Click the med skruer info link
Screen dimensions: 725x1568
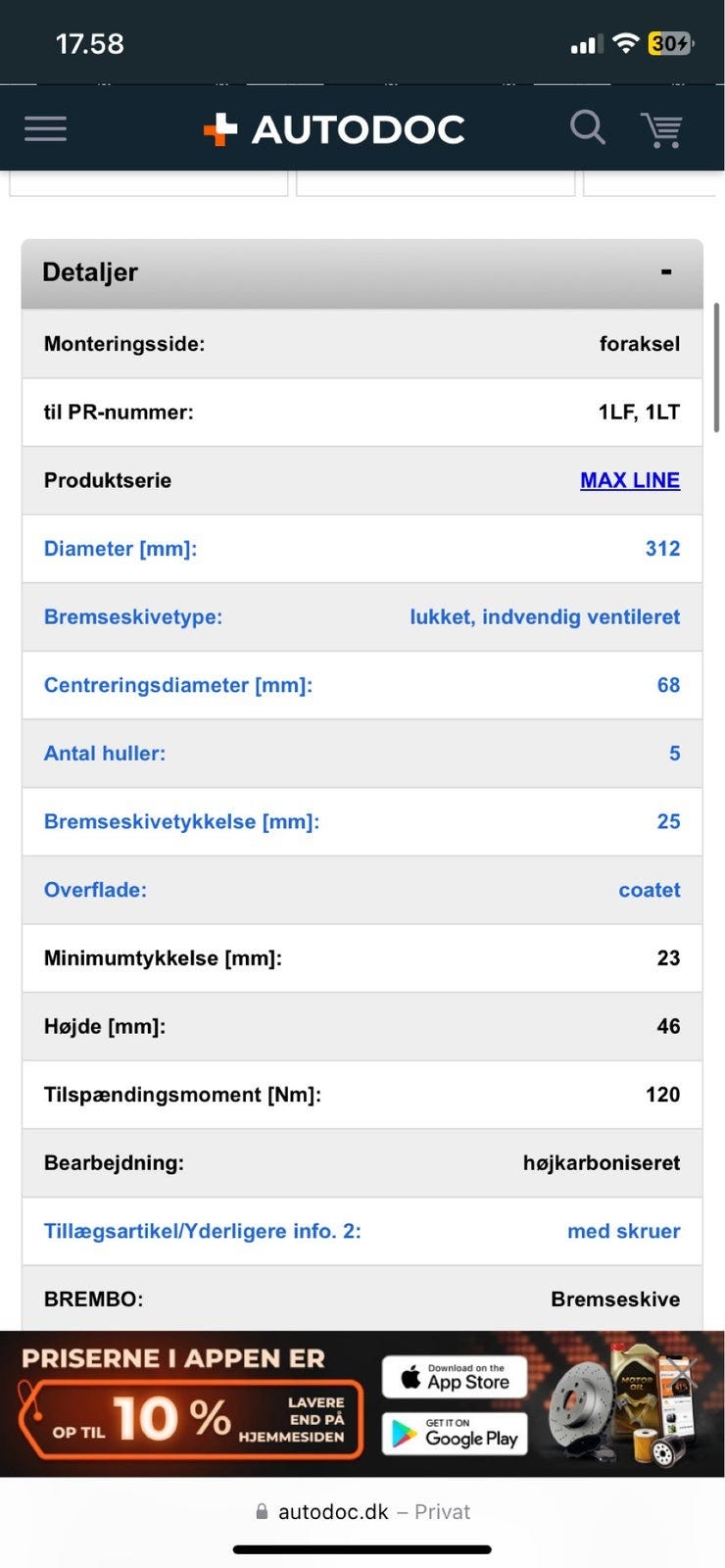(624, 1231)
